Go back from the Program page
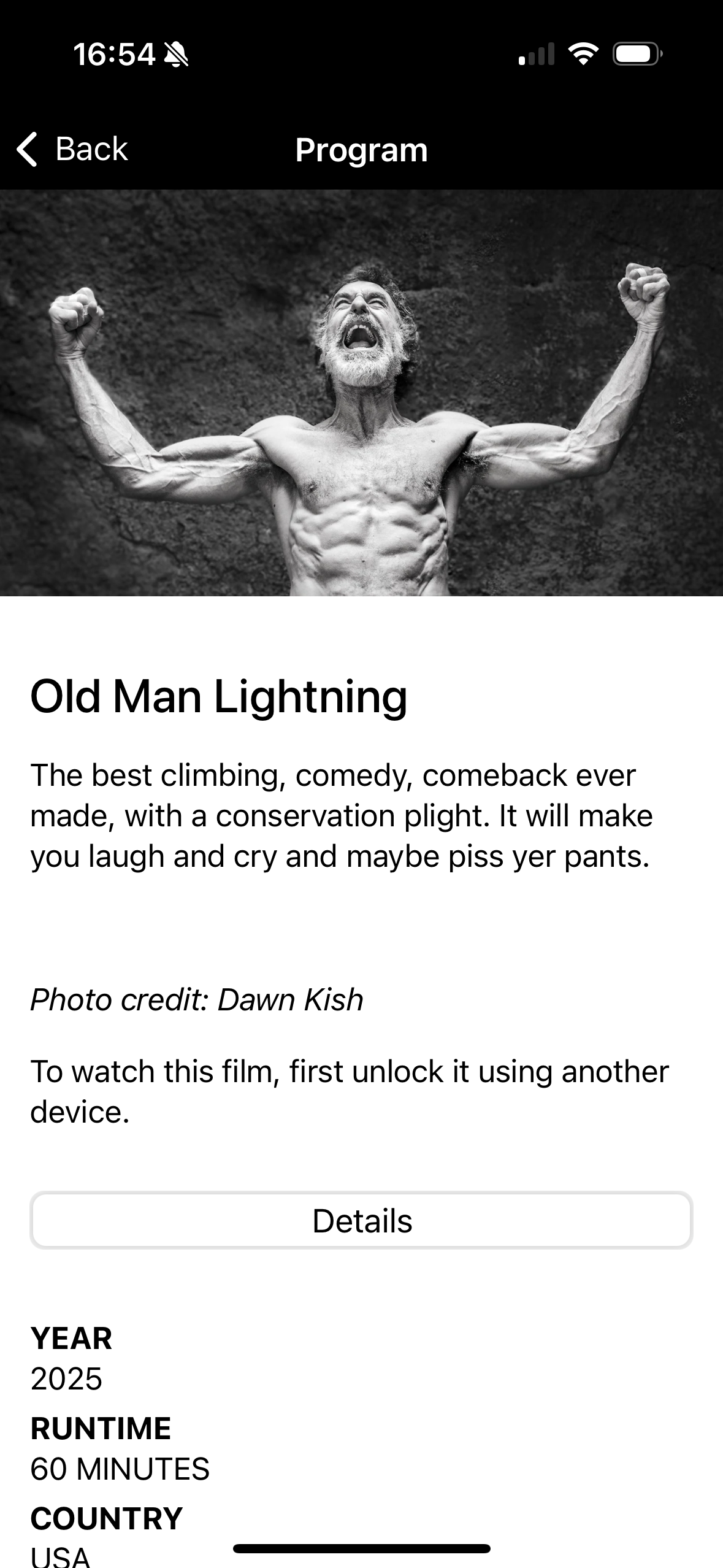The width and height of the screenshot is (723, 1568). [72, 149]
